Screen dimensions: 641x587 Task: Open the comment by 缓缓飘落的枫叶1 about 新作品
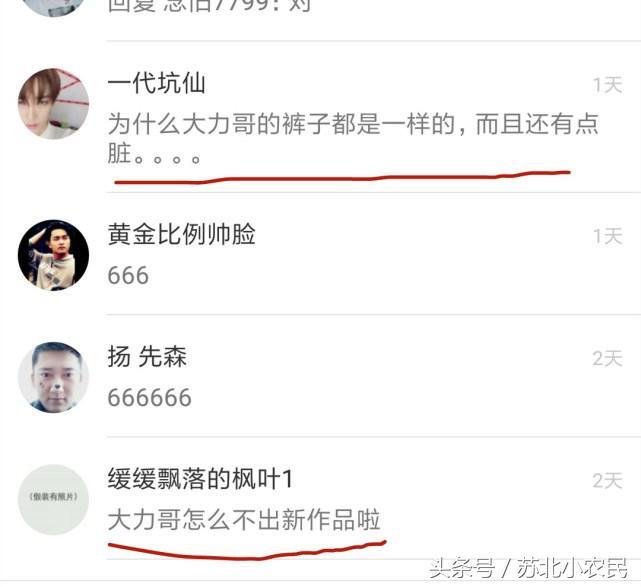pyautogui.click(x=244, y=521)
